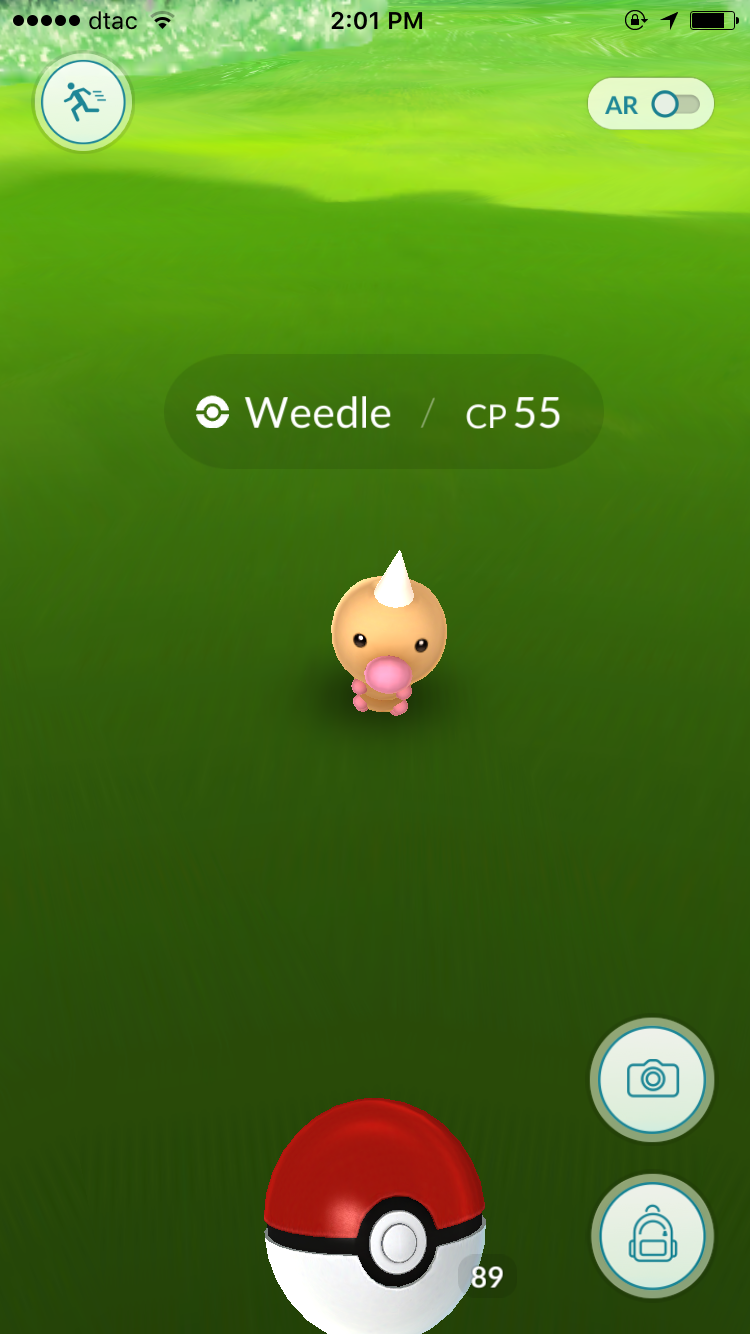Tap the run away icon
The width and height of the screenshot is (750, 1334).
(x=81, y=101)
